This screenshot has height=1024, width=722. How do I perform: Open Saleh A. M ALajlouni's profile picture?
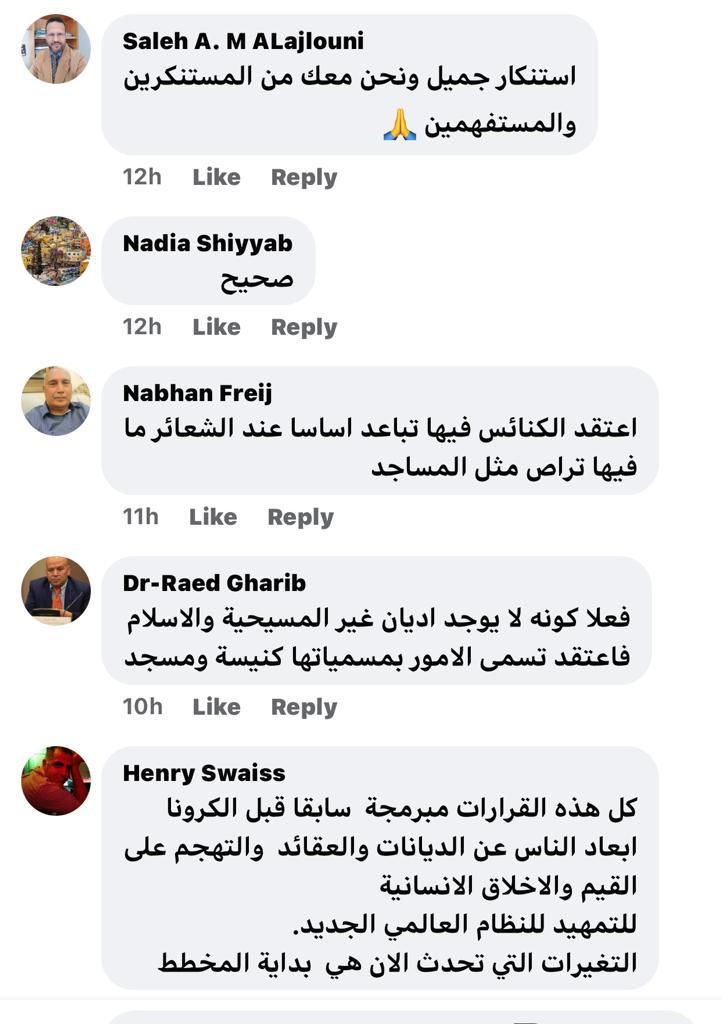pos(55,49)
